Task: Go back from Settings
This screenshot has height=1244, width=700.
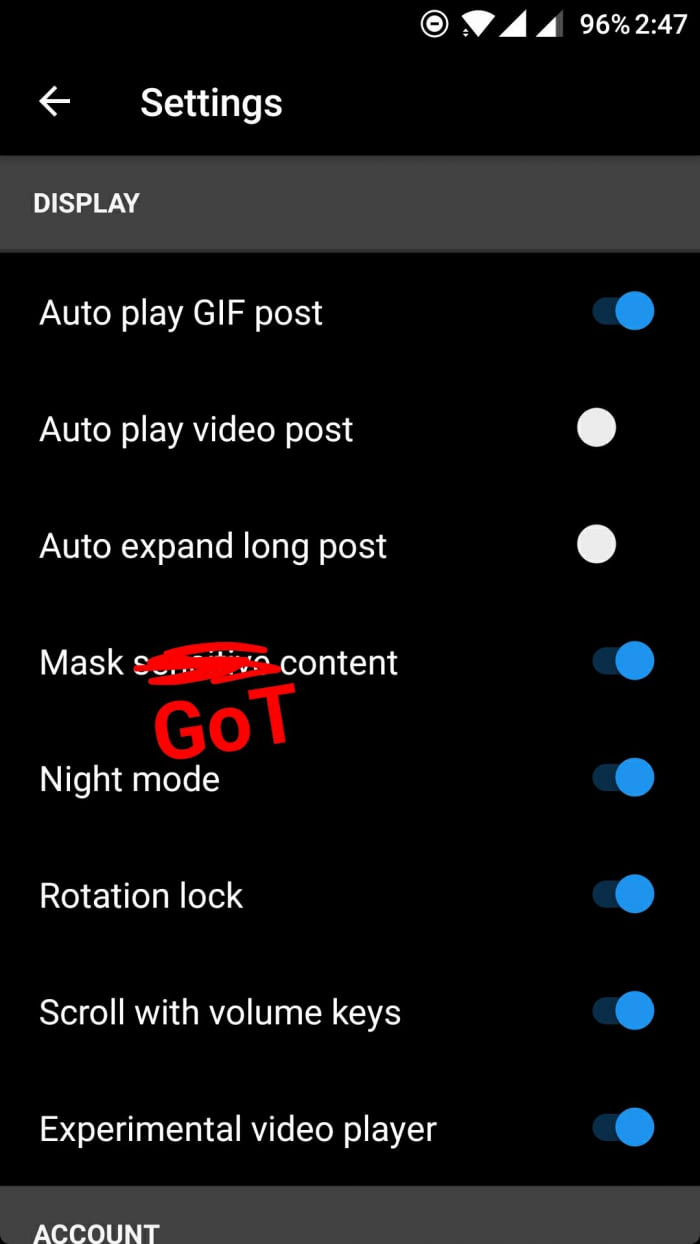Action: coord(54,101)
